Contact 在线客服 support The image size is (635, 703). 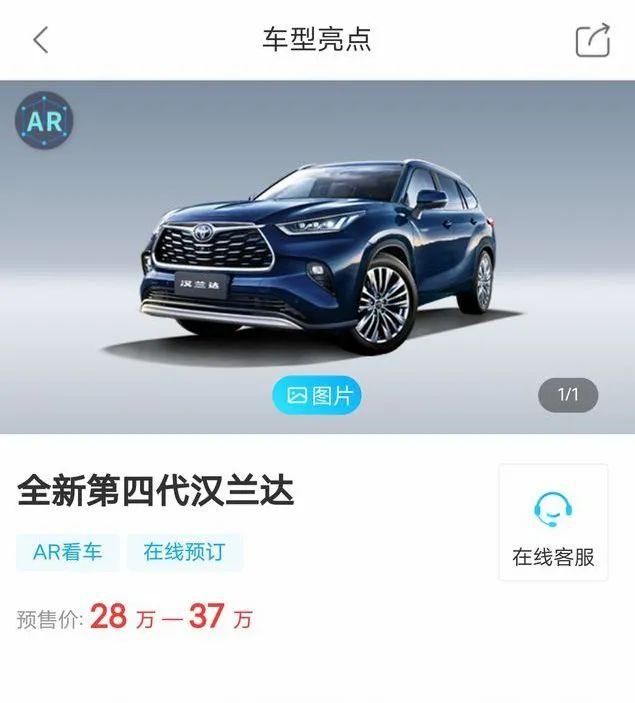tap(553, 523)
